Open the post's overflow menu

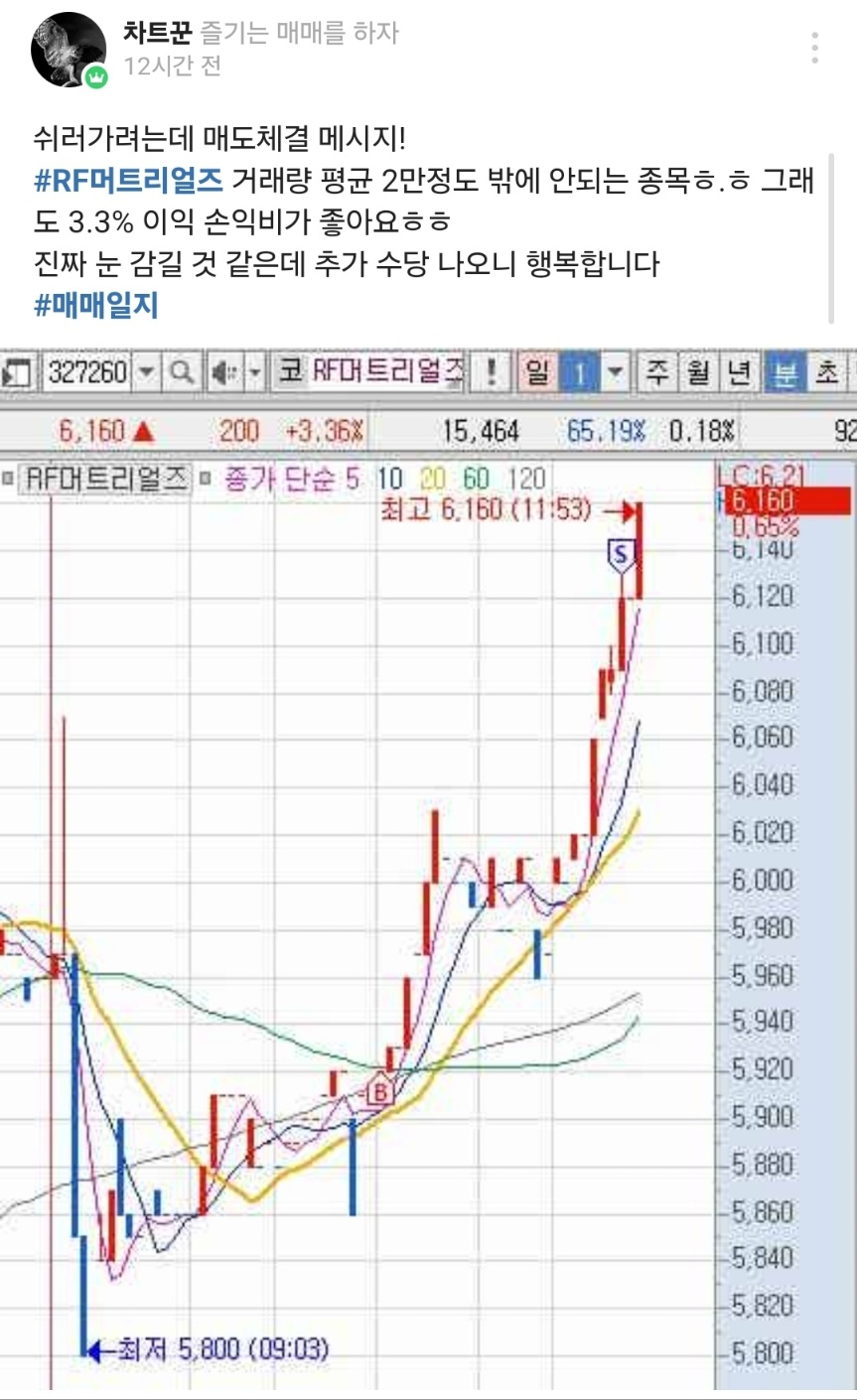(x=814, y=48)
